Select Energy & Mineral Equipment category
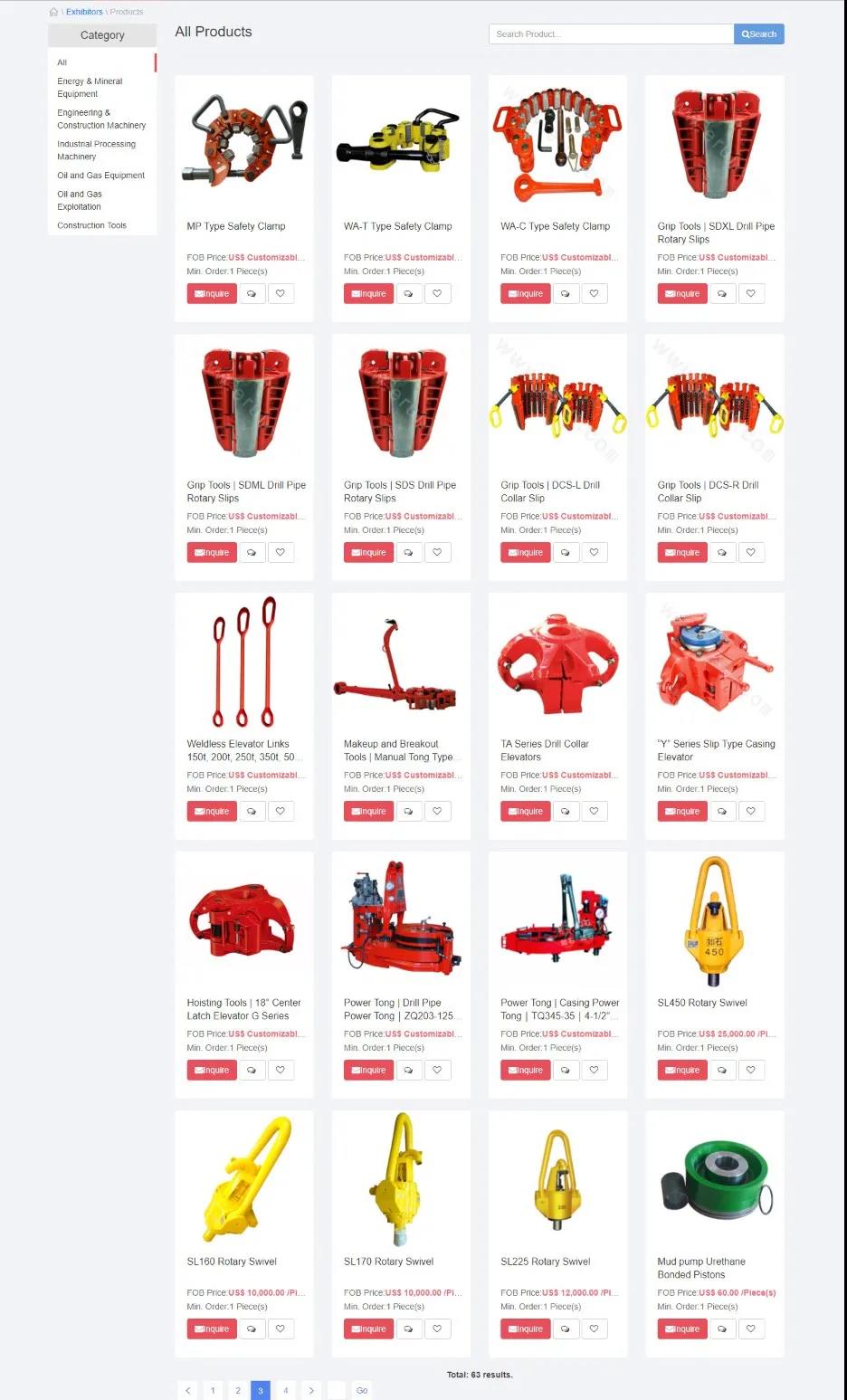Image resolution: width=847 pixels, height=1400 pixels. click(90, 88)
